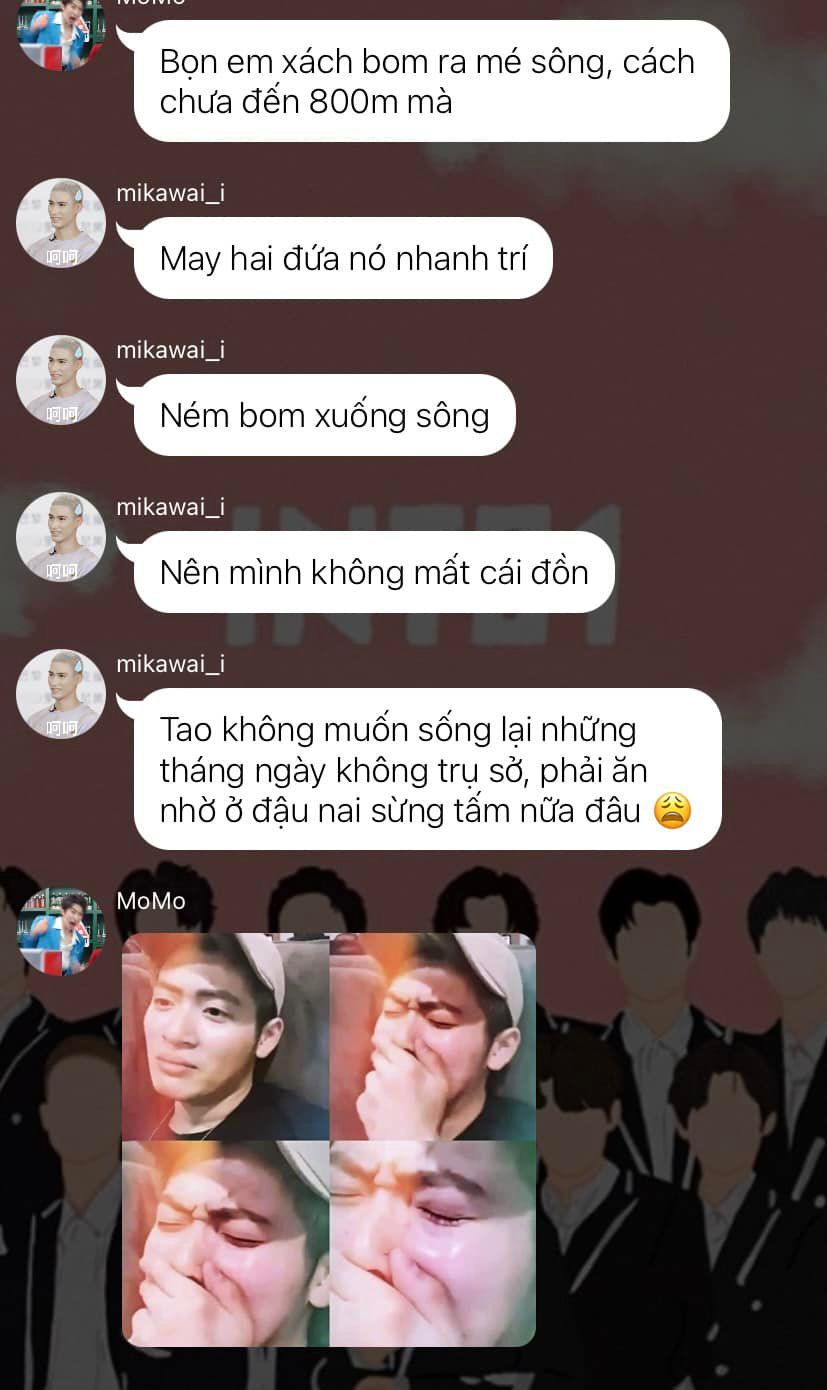This screenshot has width=827, height=1390.
Task: View mikawai_i's avatar by "Nên mình không mất cái đồn"
Action: pos(61,537)
